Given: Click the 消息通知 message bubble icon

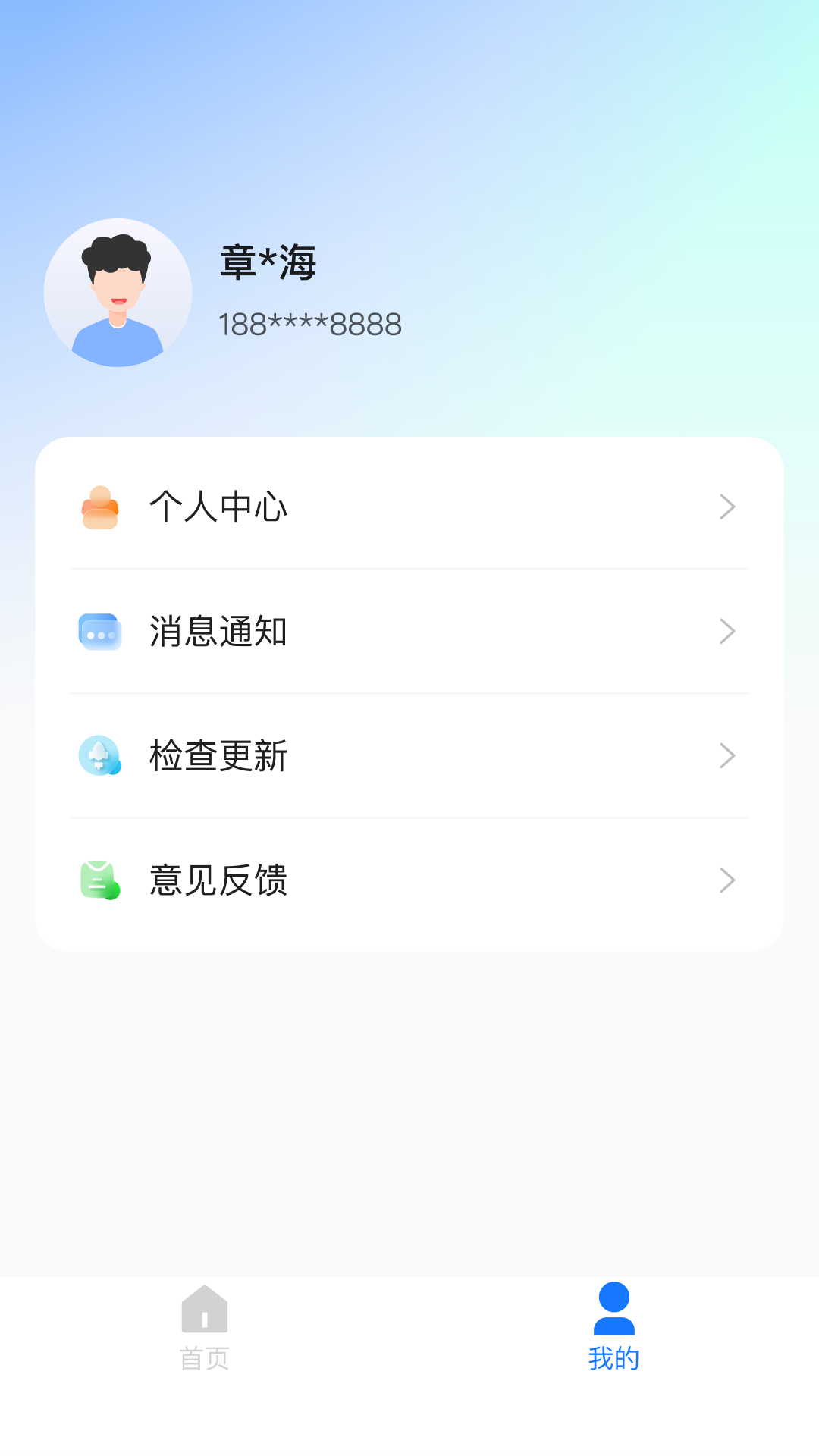Looking at the screenshot, I should [99, 631].
